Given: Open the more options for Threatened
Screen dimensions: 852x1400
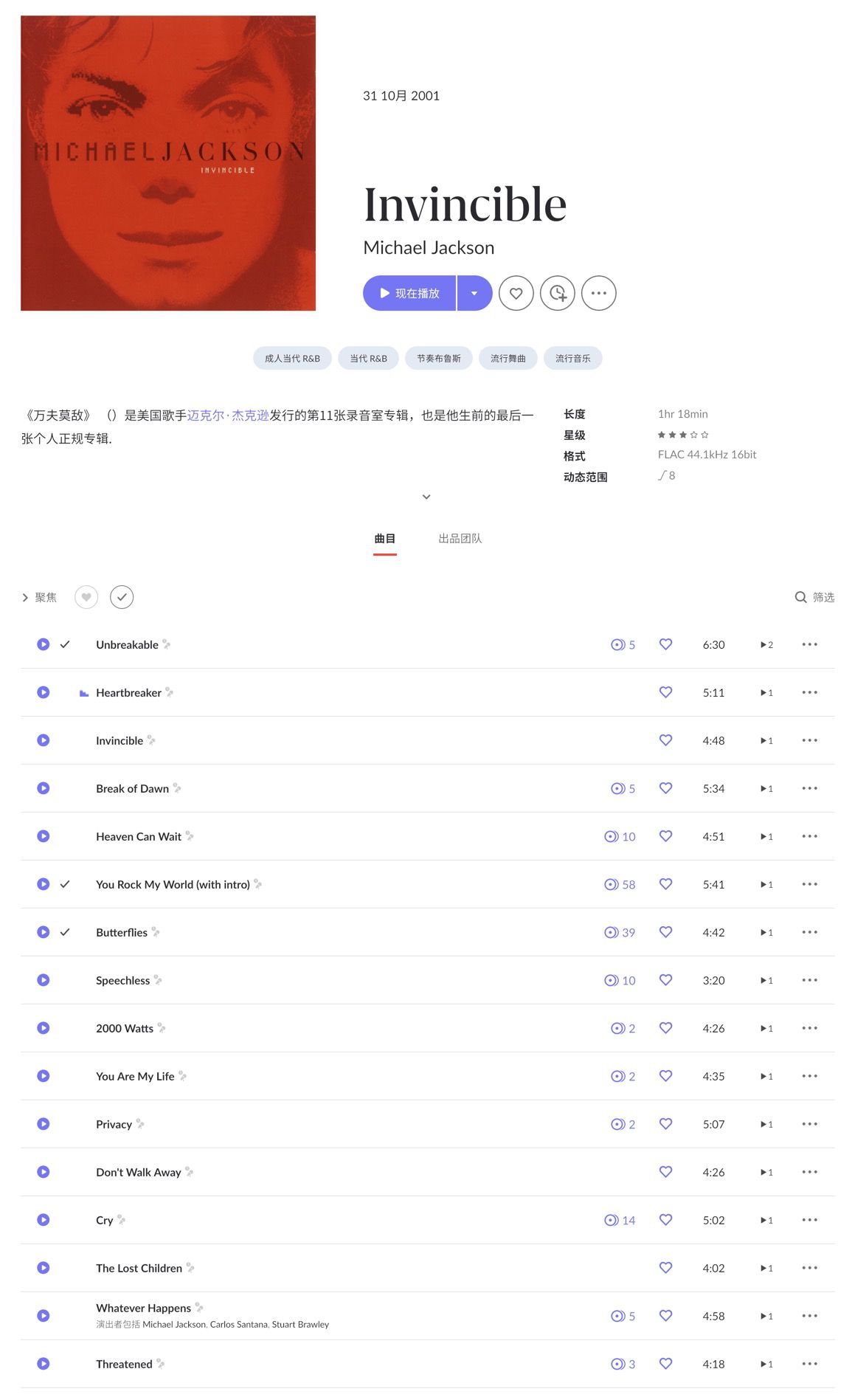Looking at the screenshot, I should [809, 1364].
